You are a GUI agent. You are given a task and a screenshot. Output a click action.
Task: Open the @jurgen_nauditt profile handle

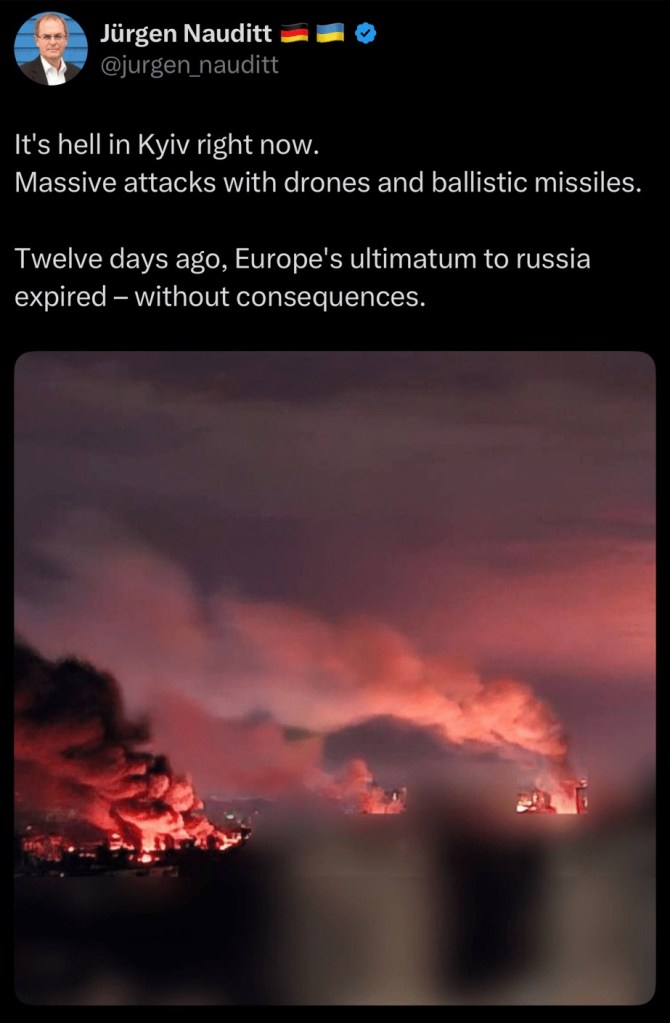point(189,66)
